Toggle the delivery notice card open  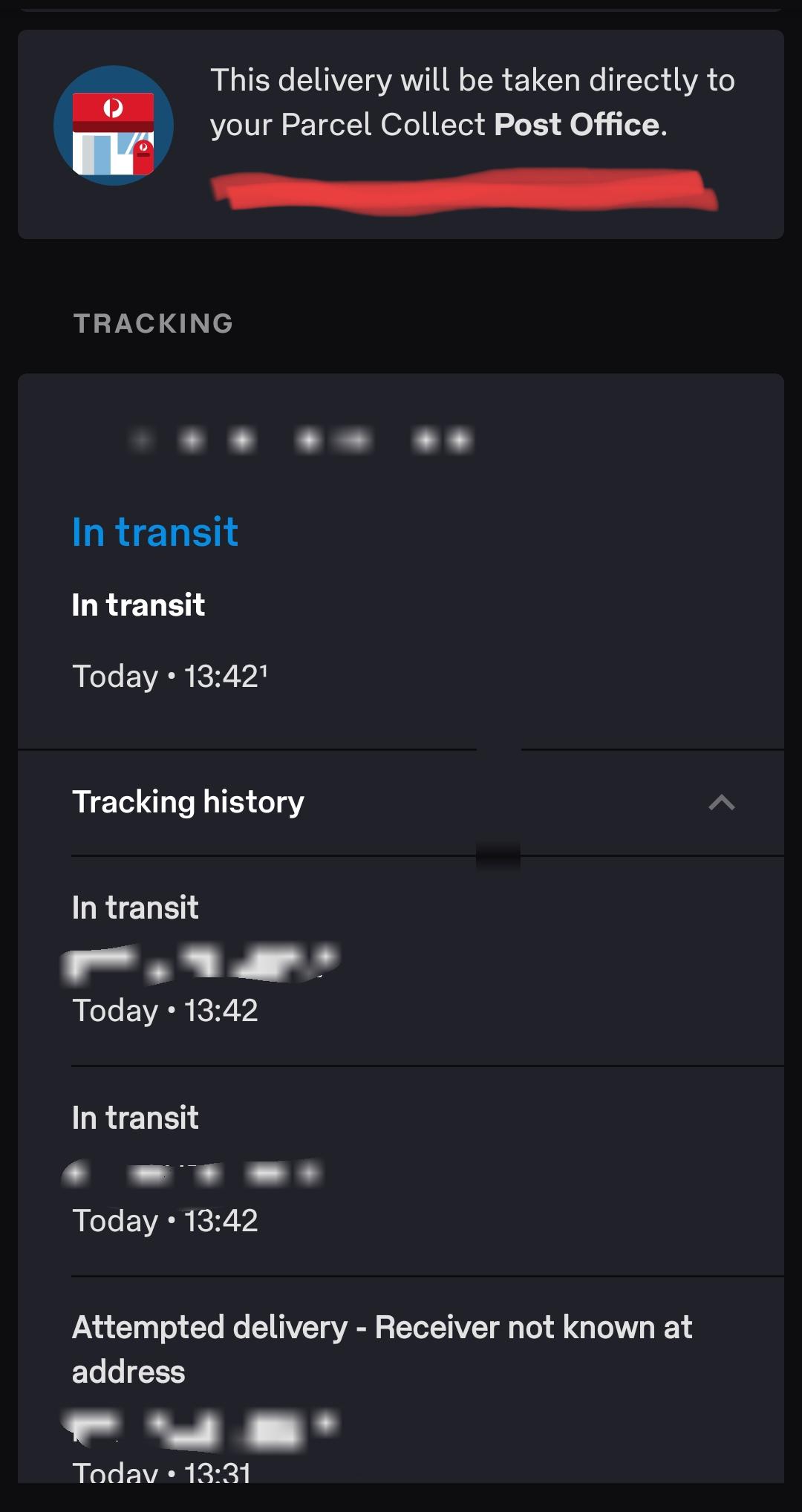[401, 134]
